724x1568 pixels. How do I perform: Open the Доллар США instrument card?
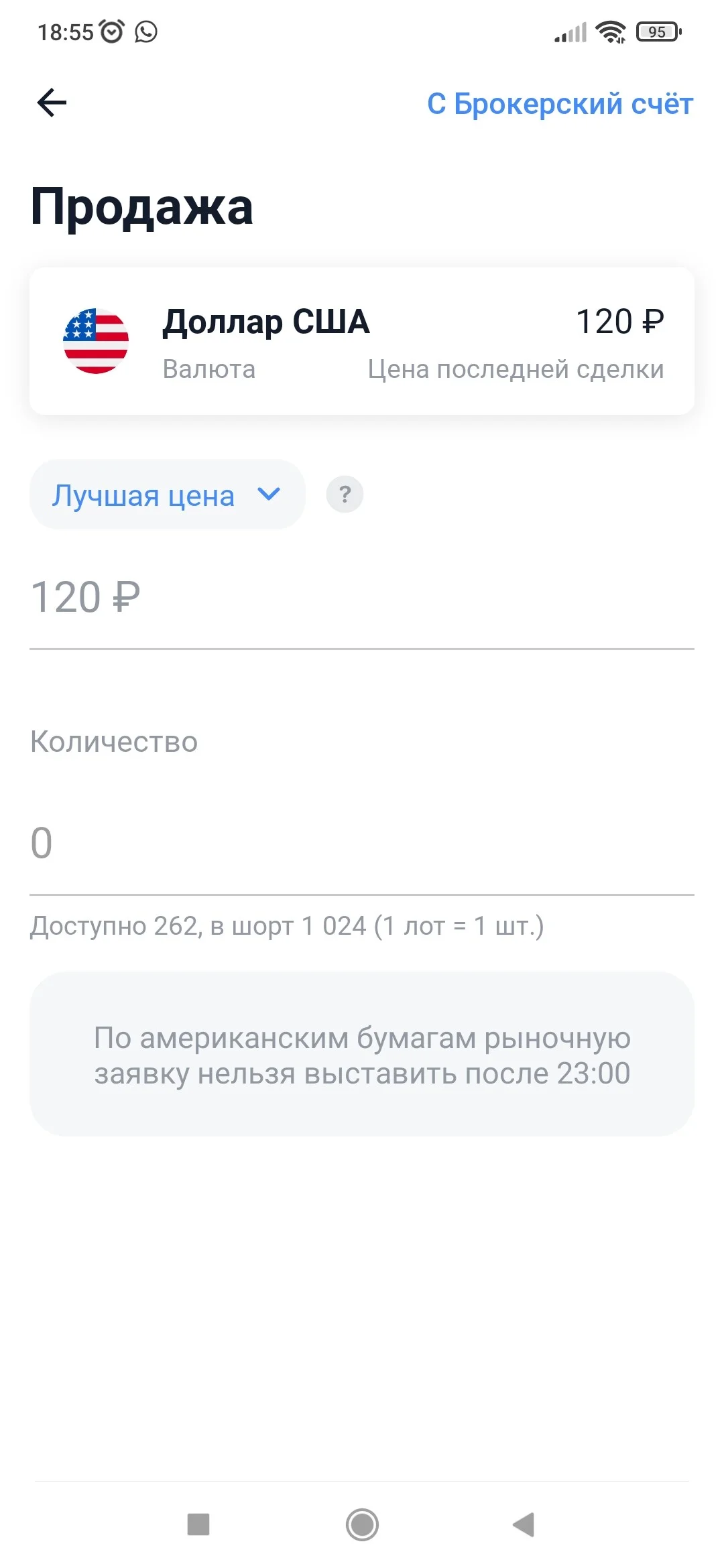362,341
